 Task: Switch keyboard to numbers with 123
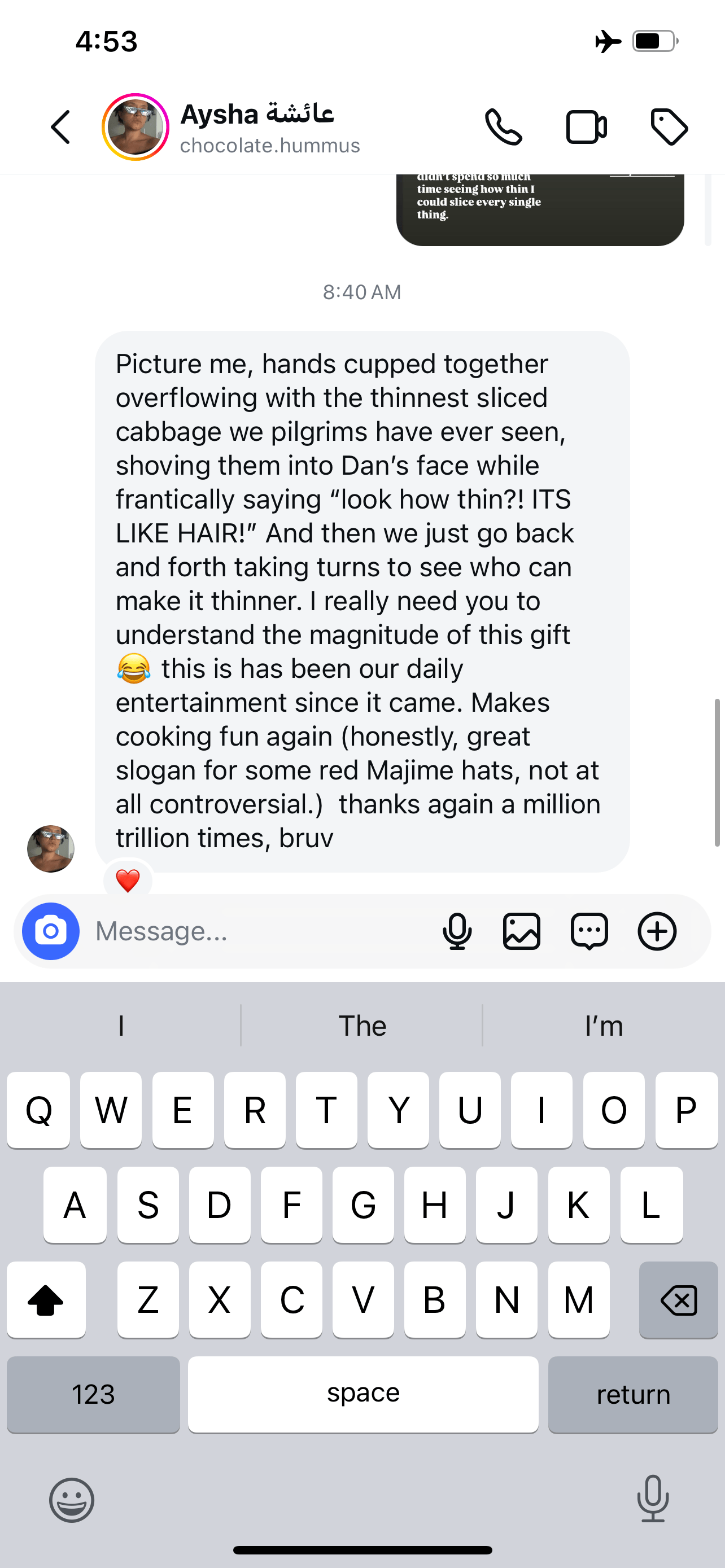(93, 1394)
